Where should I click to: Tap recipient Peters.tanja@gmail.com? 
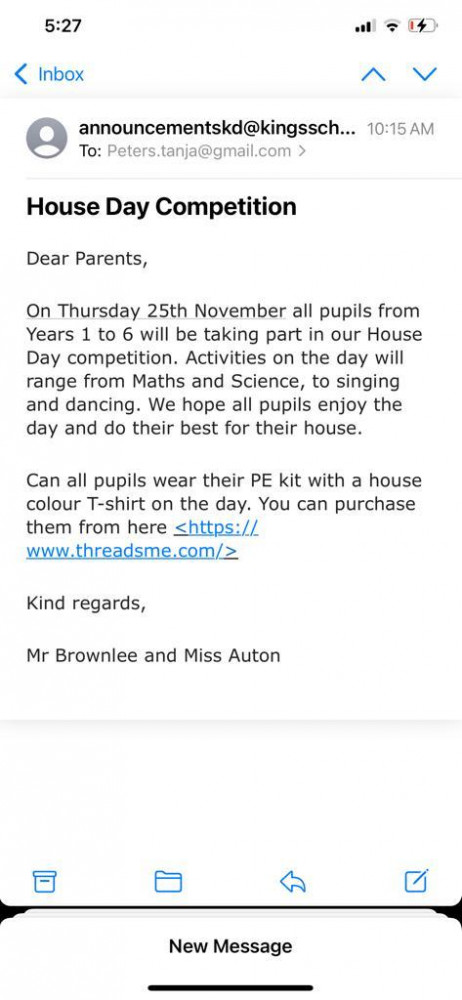click(198, 151)
